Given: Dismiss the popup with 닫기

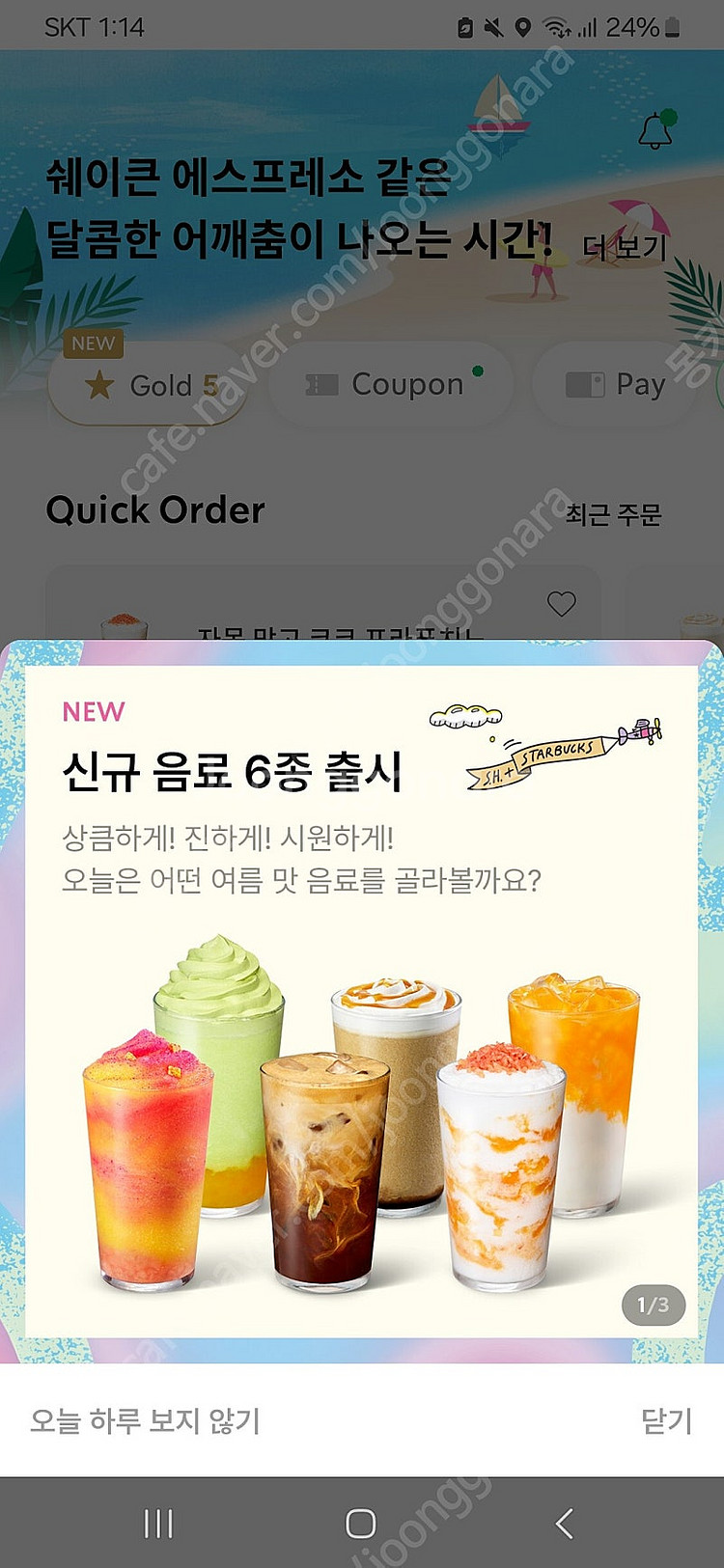Looking at the screenshot, I should 666,1420.
